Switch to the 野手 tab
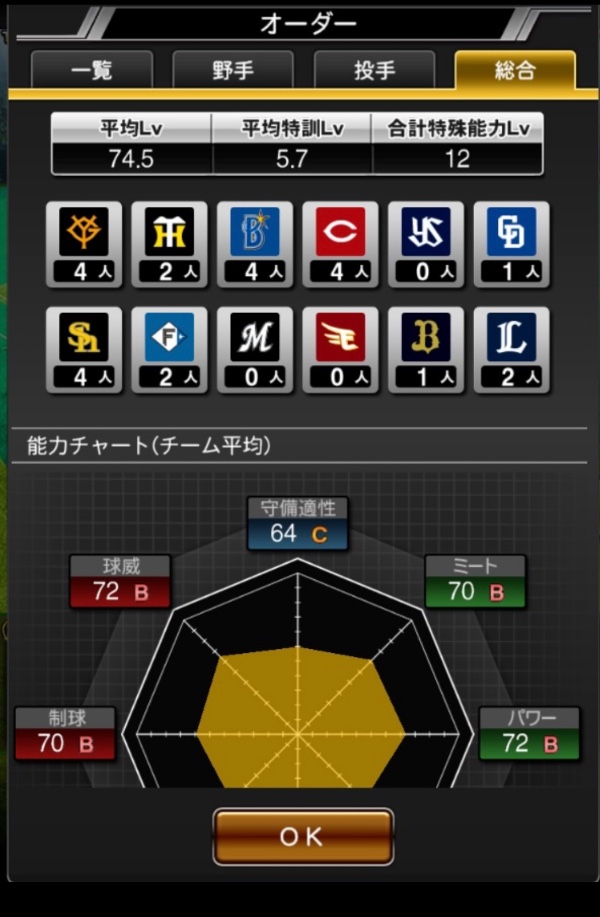This screenshot has height=917, width=600. 233,70
